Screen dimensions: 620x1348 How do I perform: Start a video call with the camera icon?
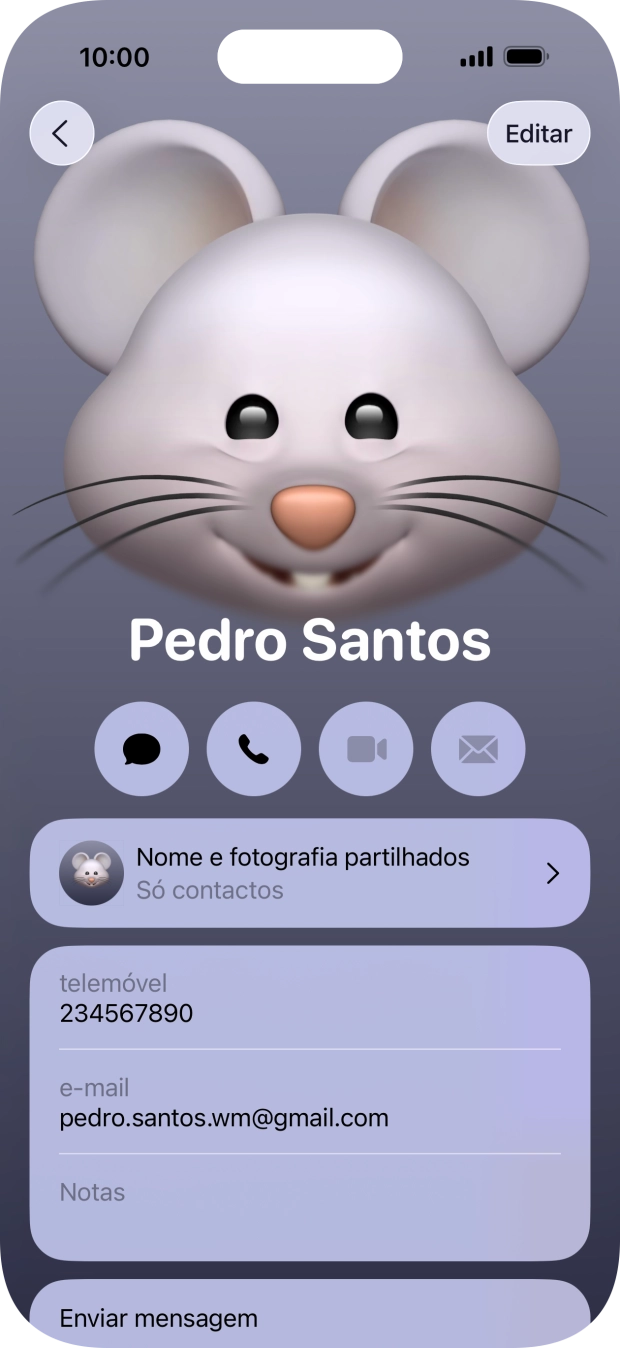pos(366,749)
